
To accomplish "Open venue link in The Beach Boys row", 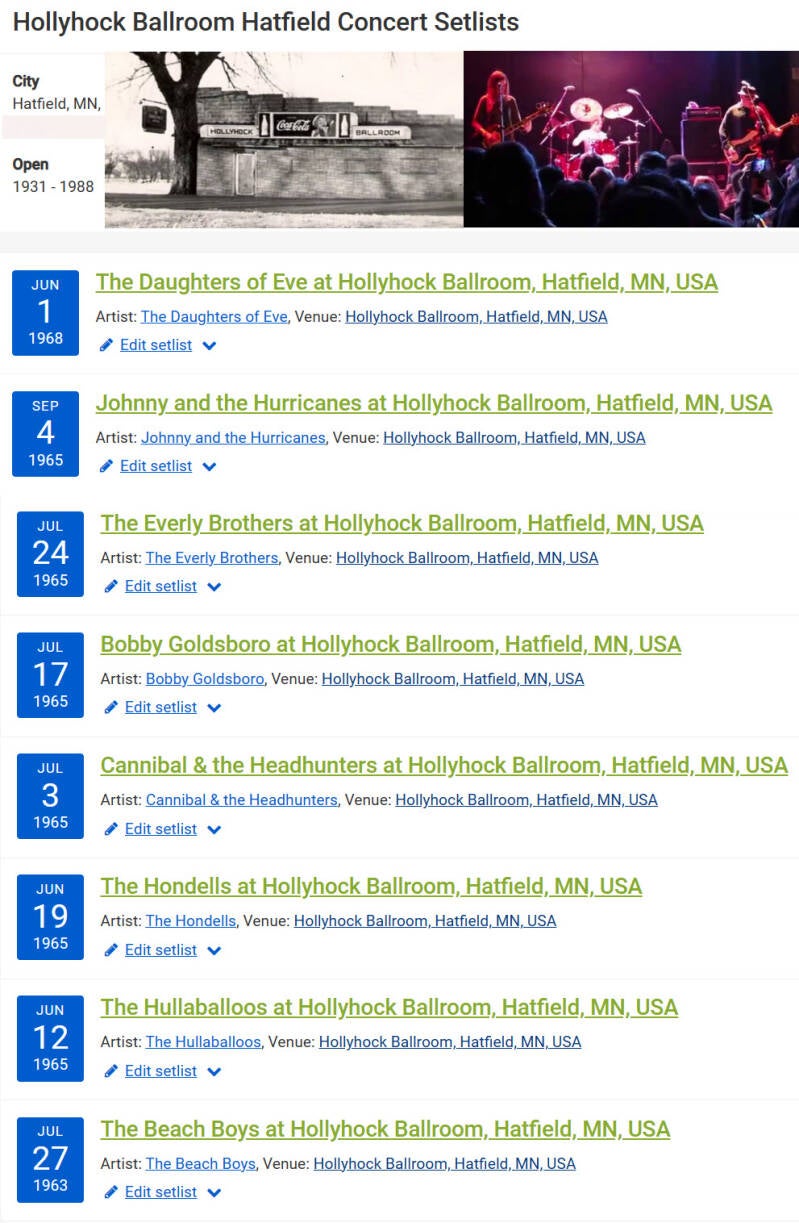I will click(x=444, y=1163).
